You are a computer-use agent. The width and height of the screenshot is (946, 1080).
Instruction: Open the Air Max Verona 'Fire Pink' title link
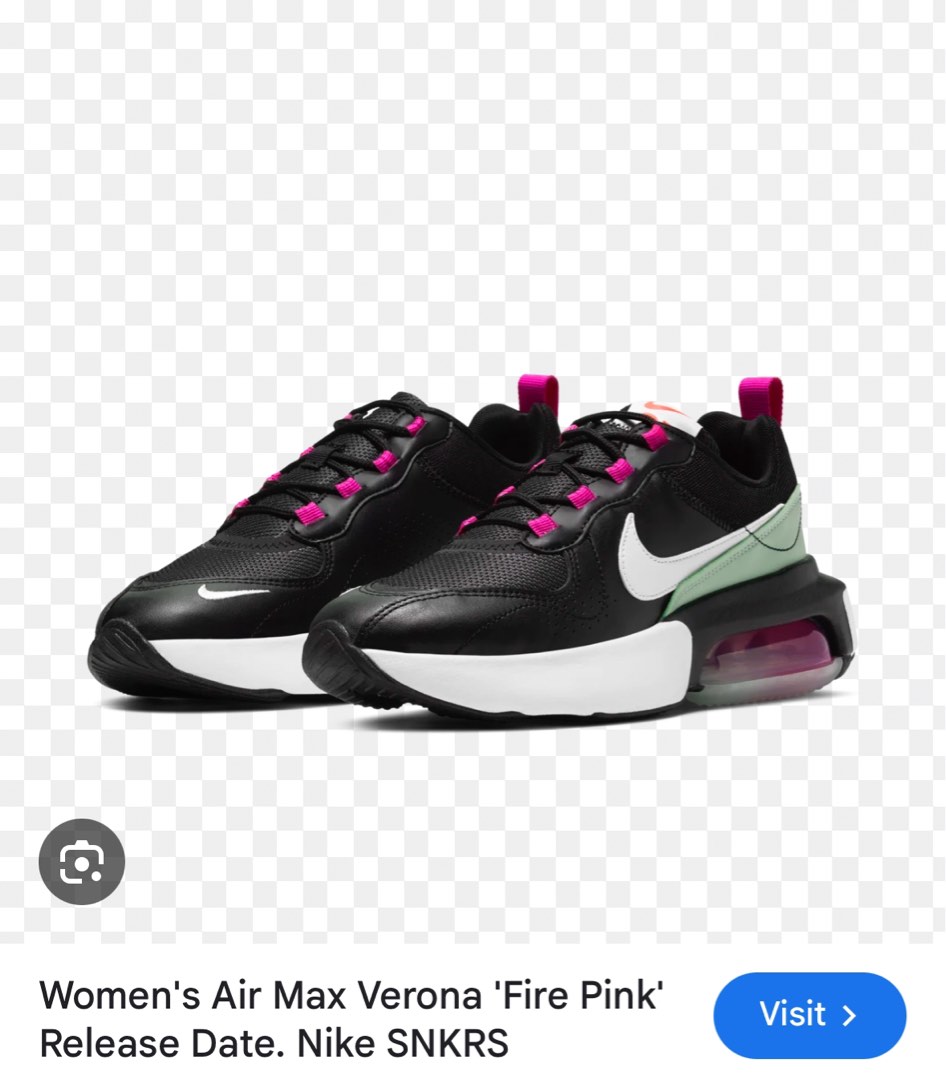click(x=351, y=1019)
